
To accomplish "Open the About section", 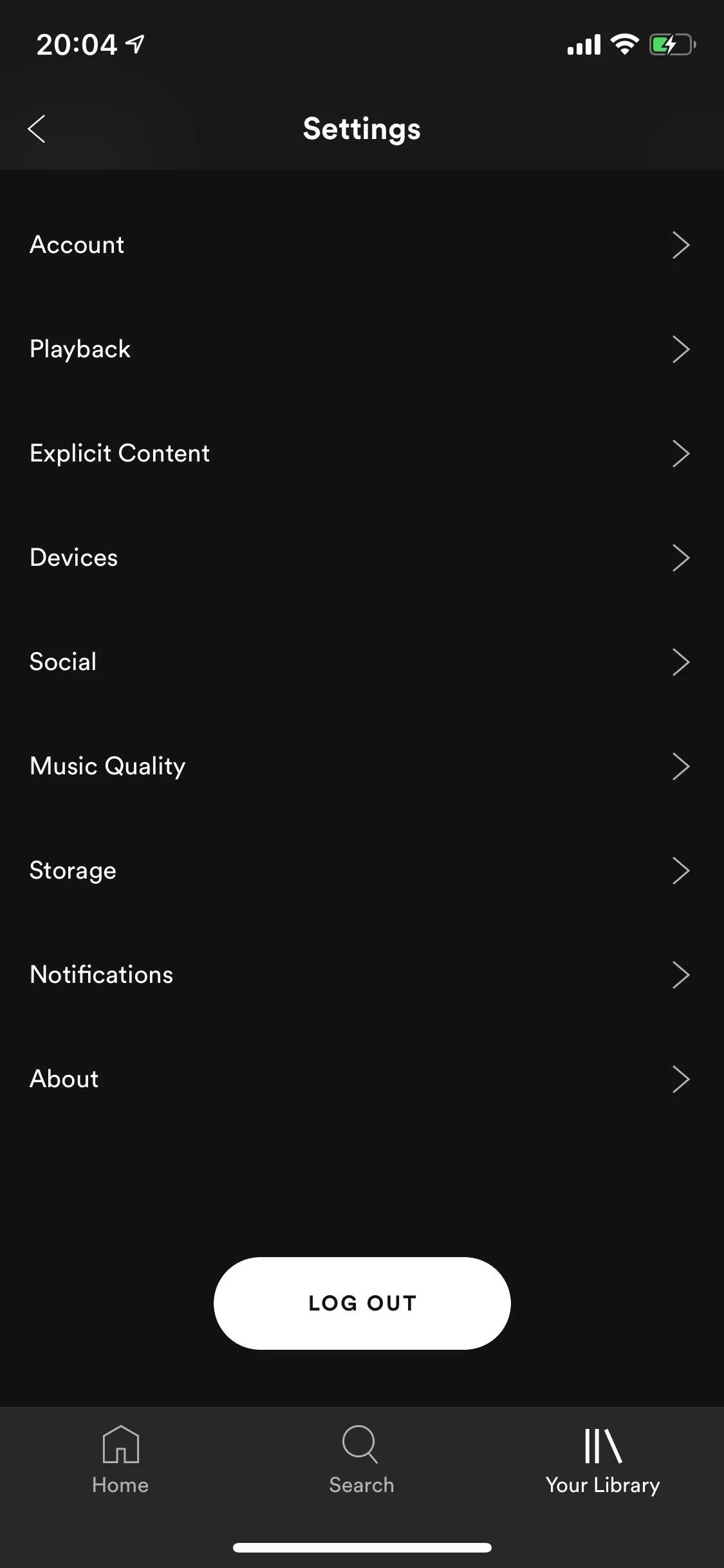I will pos(362,1079).
